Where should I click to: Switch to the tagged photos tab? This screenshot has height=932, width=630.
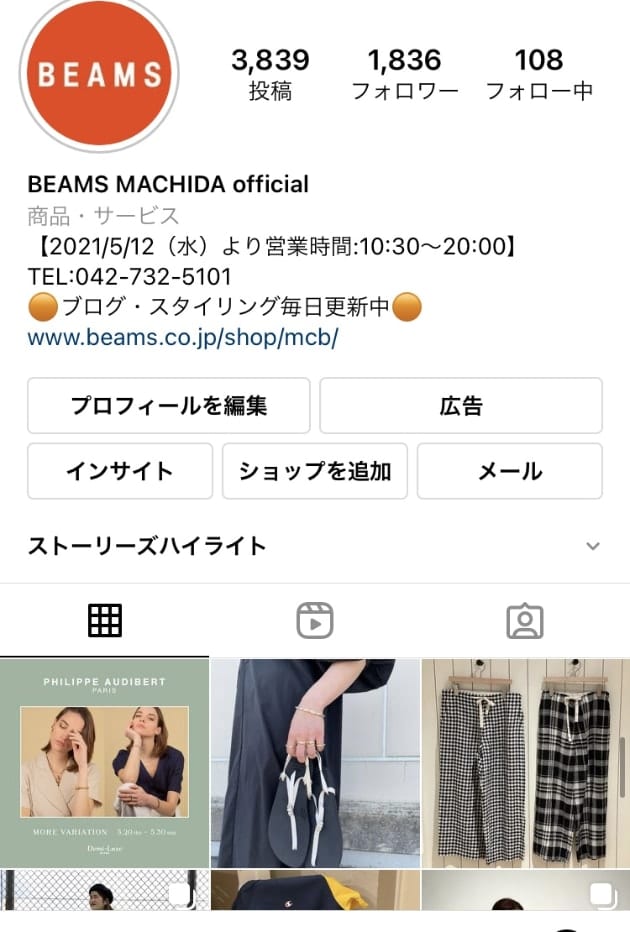coord(524,621)
